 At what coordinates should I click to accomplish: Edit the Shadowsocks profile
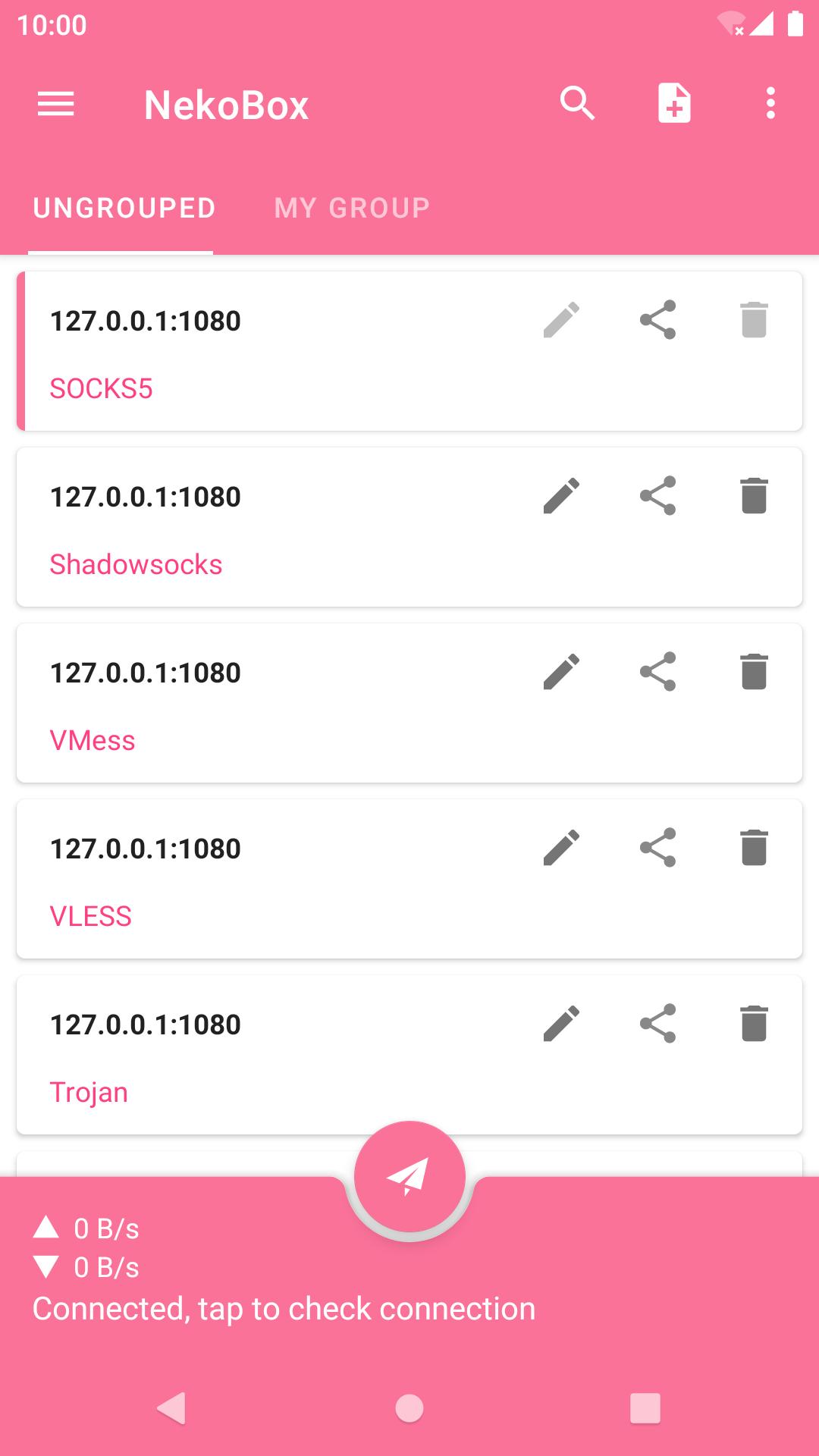(x=562, y=495)
